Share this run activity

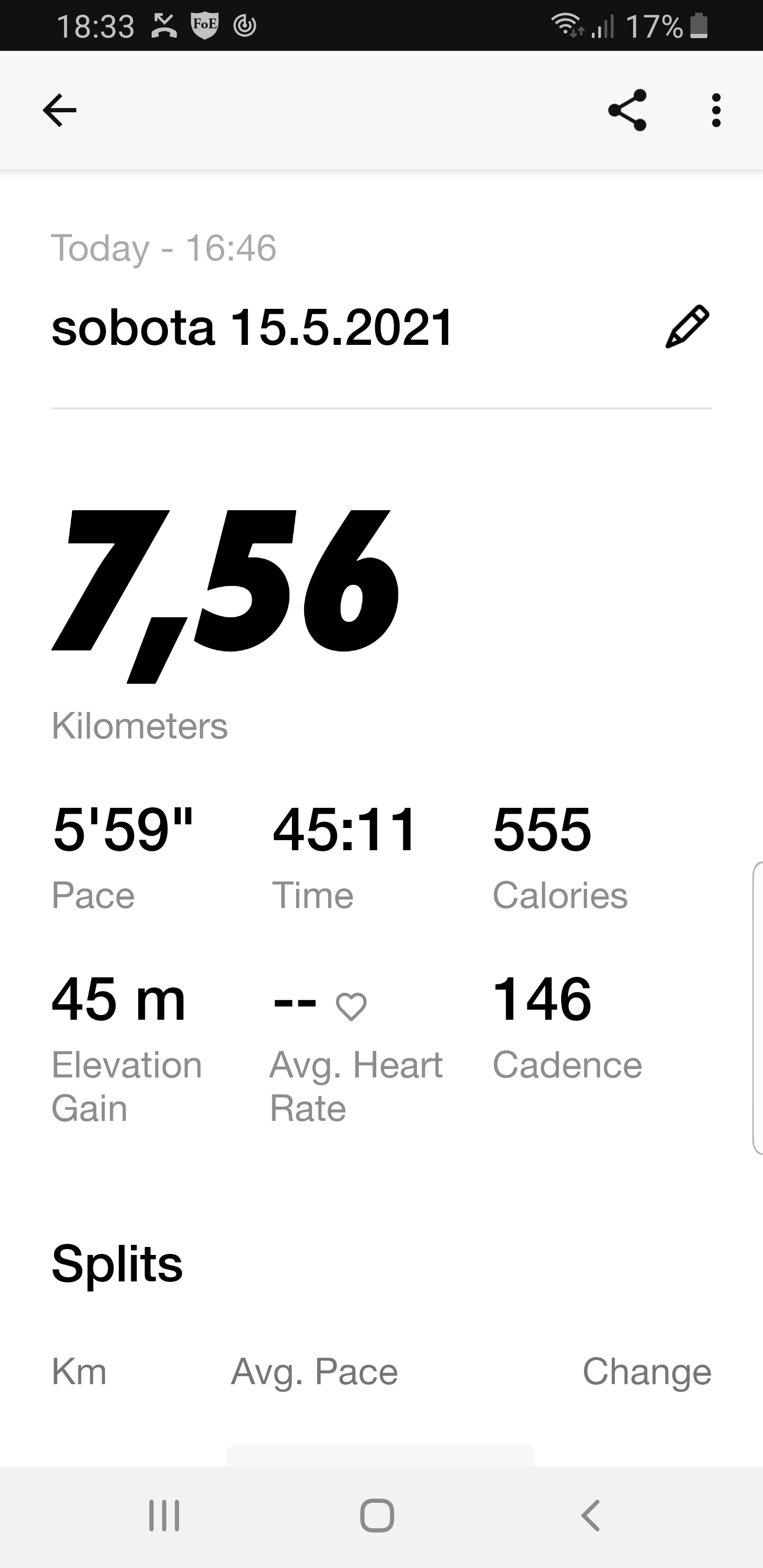627,110
